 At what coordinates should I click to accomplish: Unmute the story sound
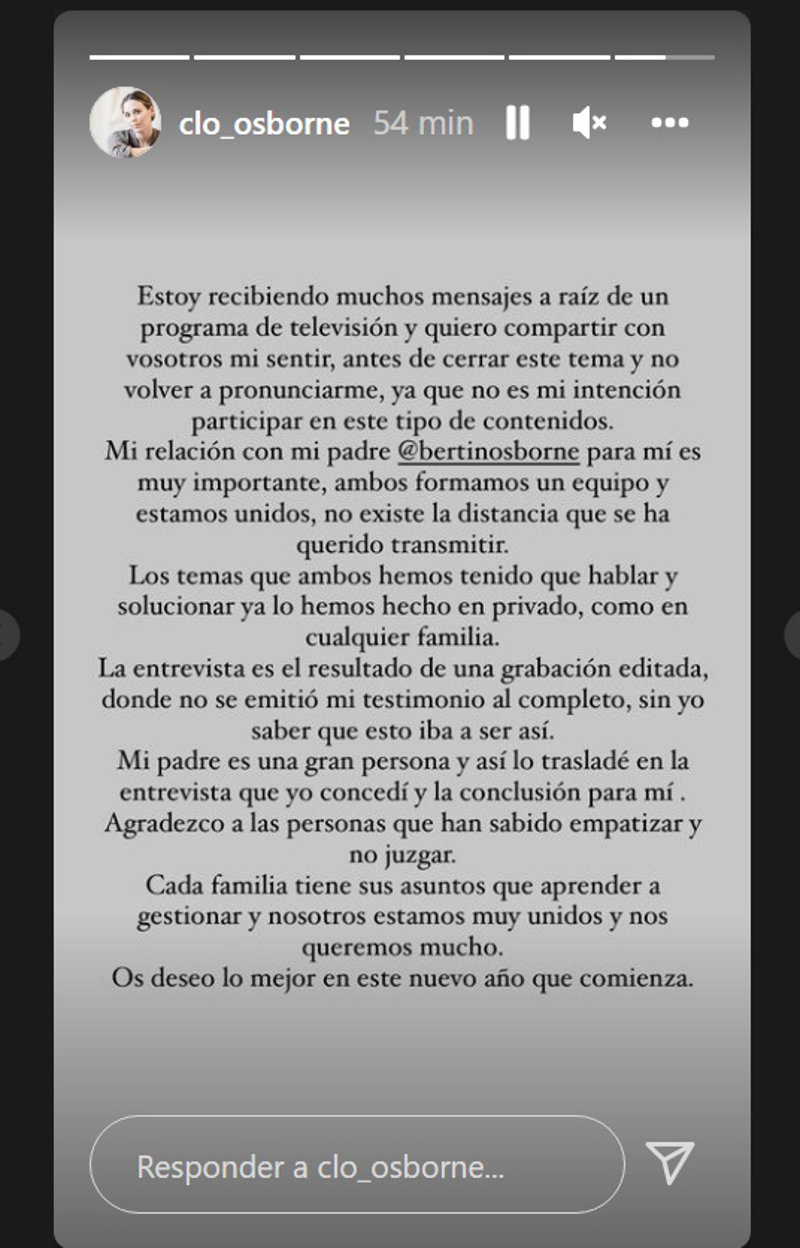point(588,123)
